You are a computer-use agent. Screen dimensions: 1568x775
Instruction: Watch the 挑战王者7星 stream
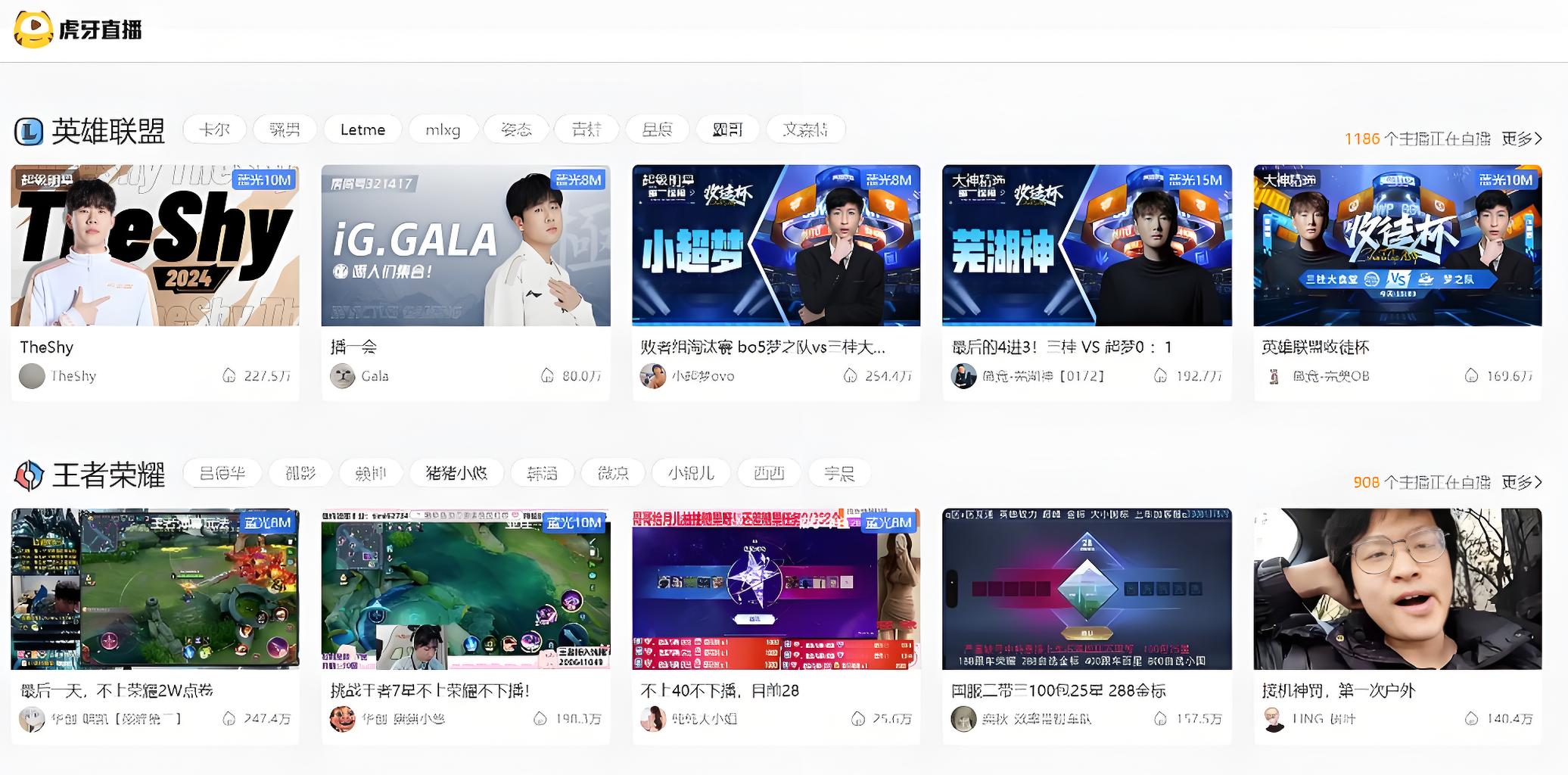(465, 589)
